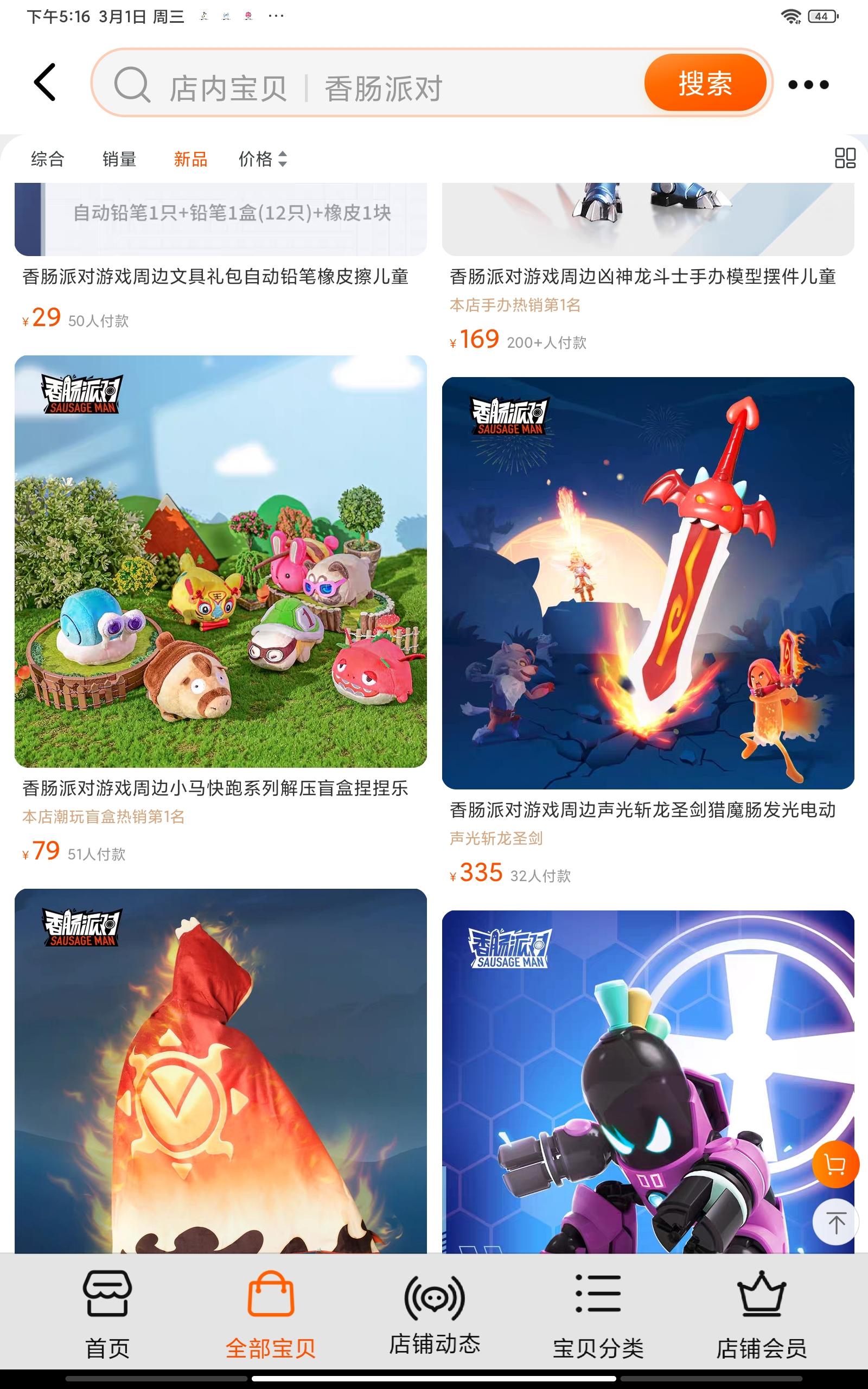868x1389 pixels.
Task: Tap the back-to-top arrow button
Action: tap(836, 1222)
